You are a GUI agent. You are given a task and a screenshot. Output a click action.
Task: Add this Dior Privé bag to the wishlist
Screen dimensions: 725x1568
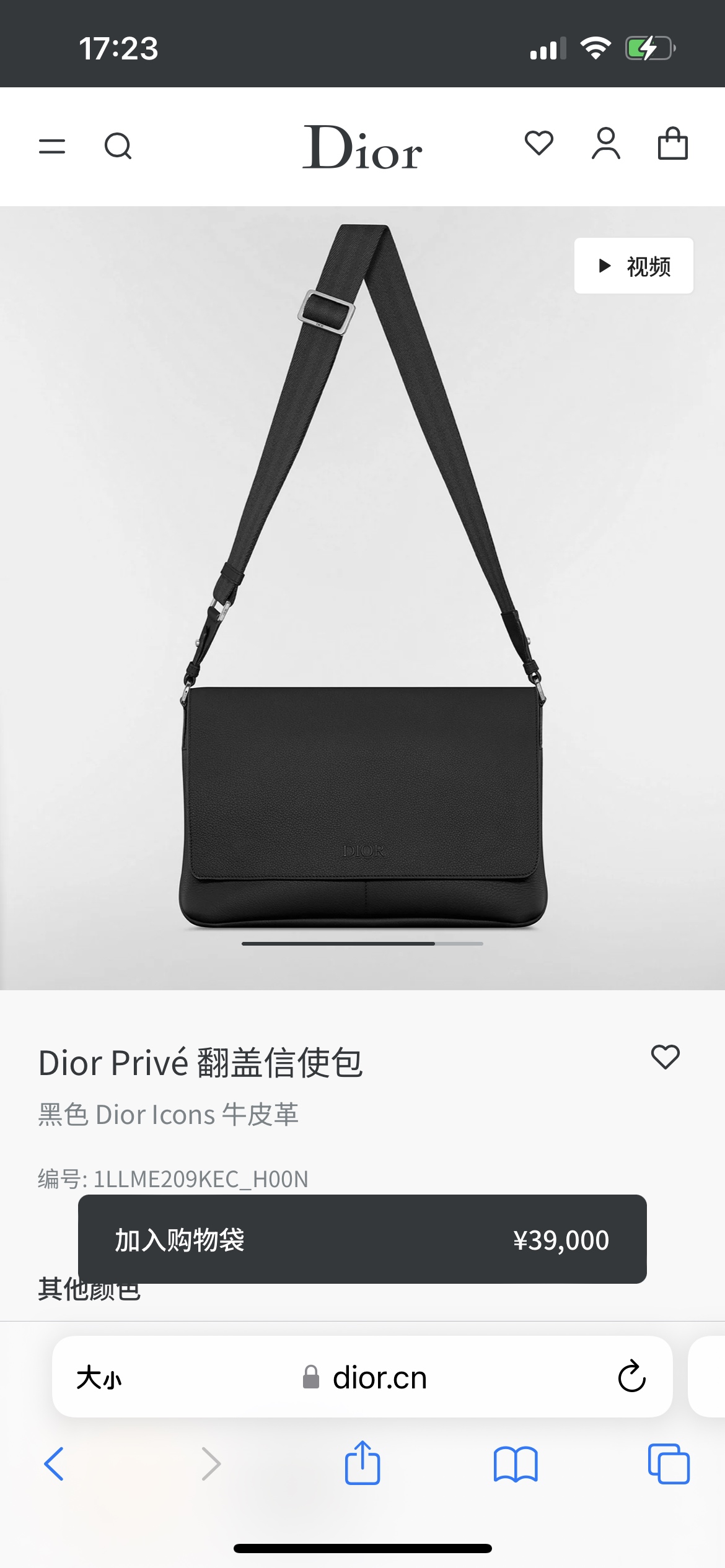(665, 1056)
